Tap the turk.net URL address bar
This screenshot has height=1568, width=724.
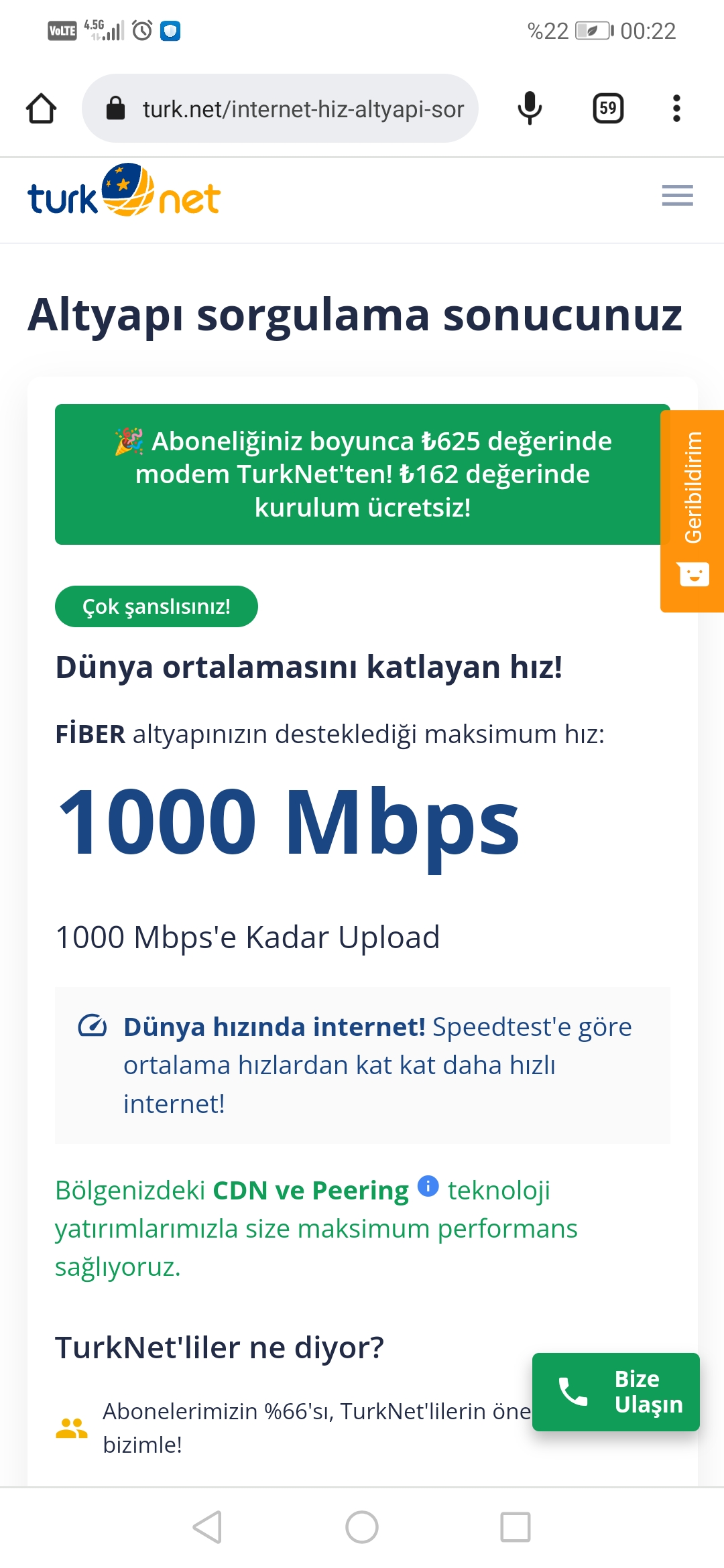[x=280, y=109]
